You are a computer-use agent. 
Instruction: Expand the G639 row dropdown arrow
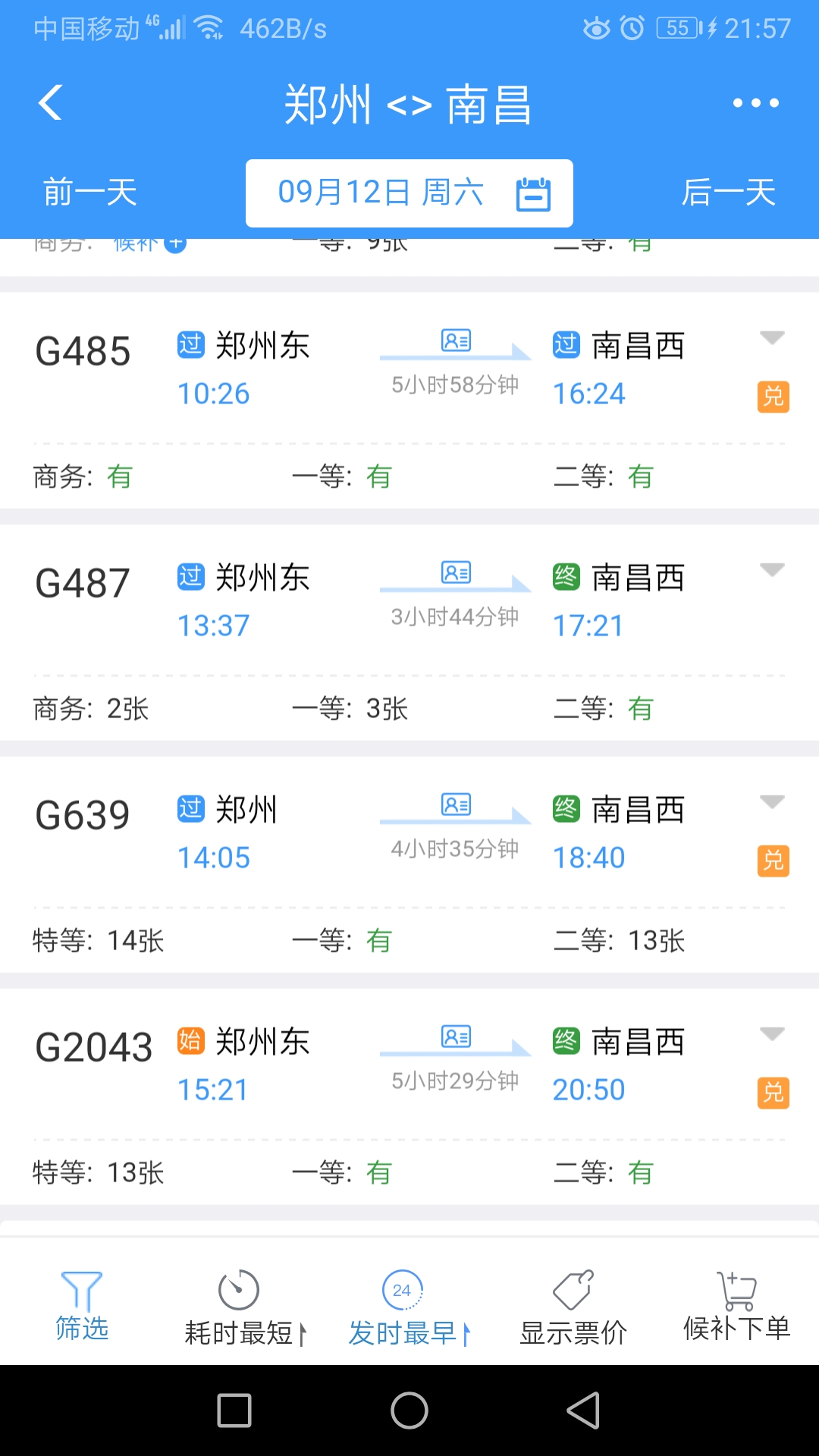click(773, 802)
